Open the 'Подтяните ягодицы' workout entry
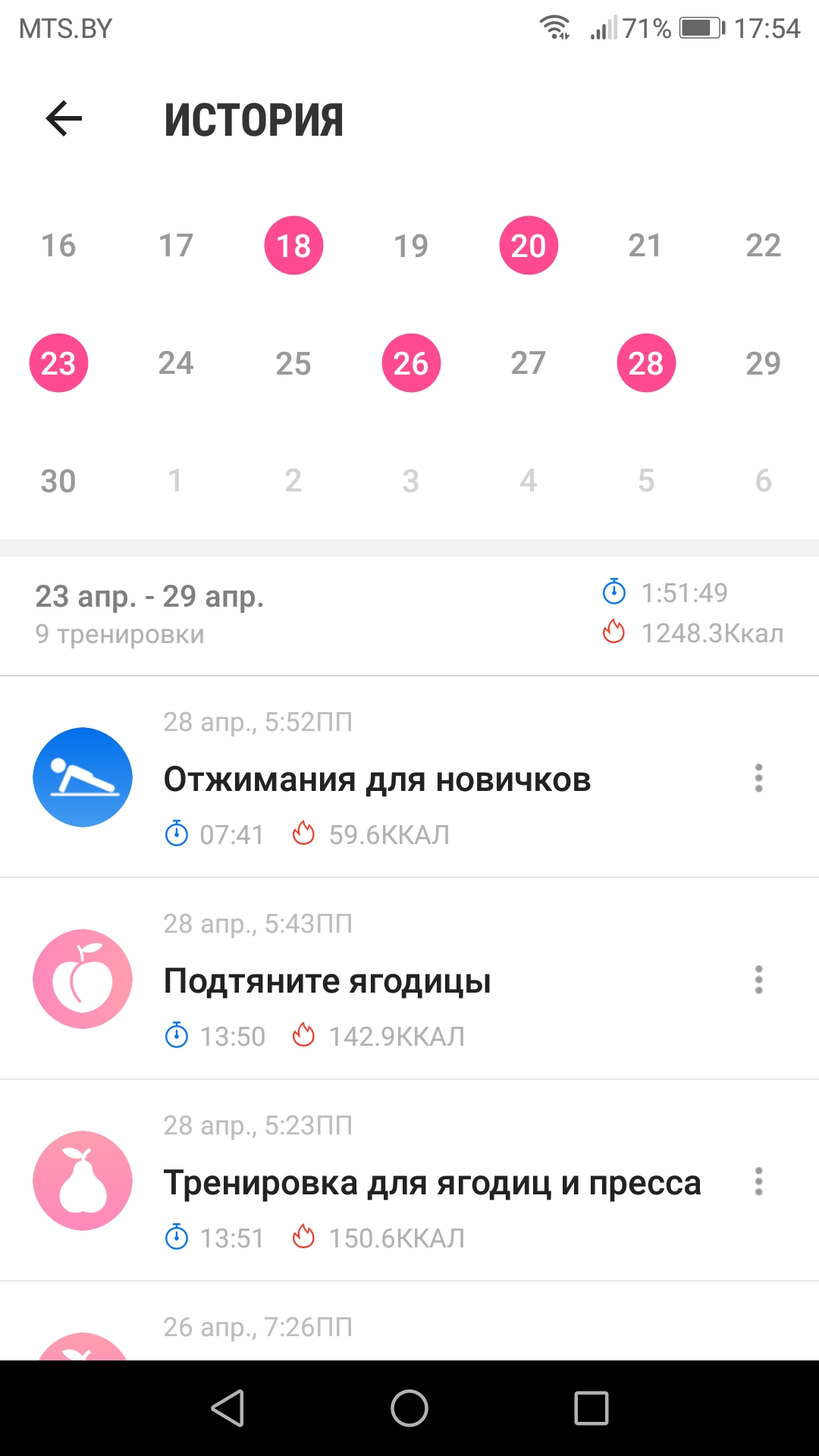 (x=327, y=981)
